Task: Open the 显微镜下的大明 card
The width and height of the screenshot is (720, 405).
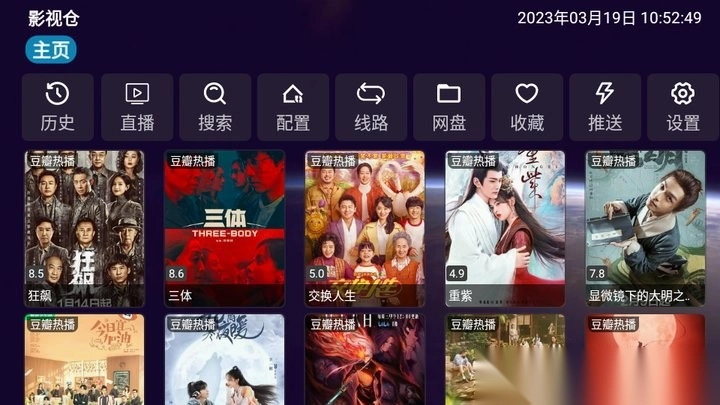Action: (644, 228)
